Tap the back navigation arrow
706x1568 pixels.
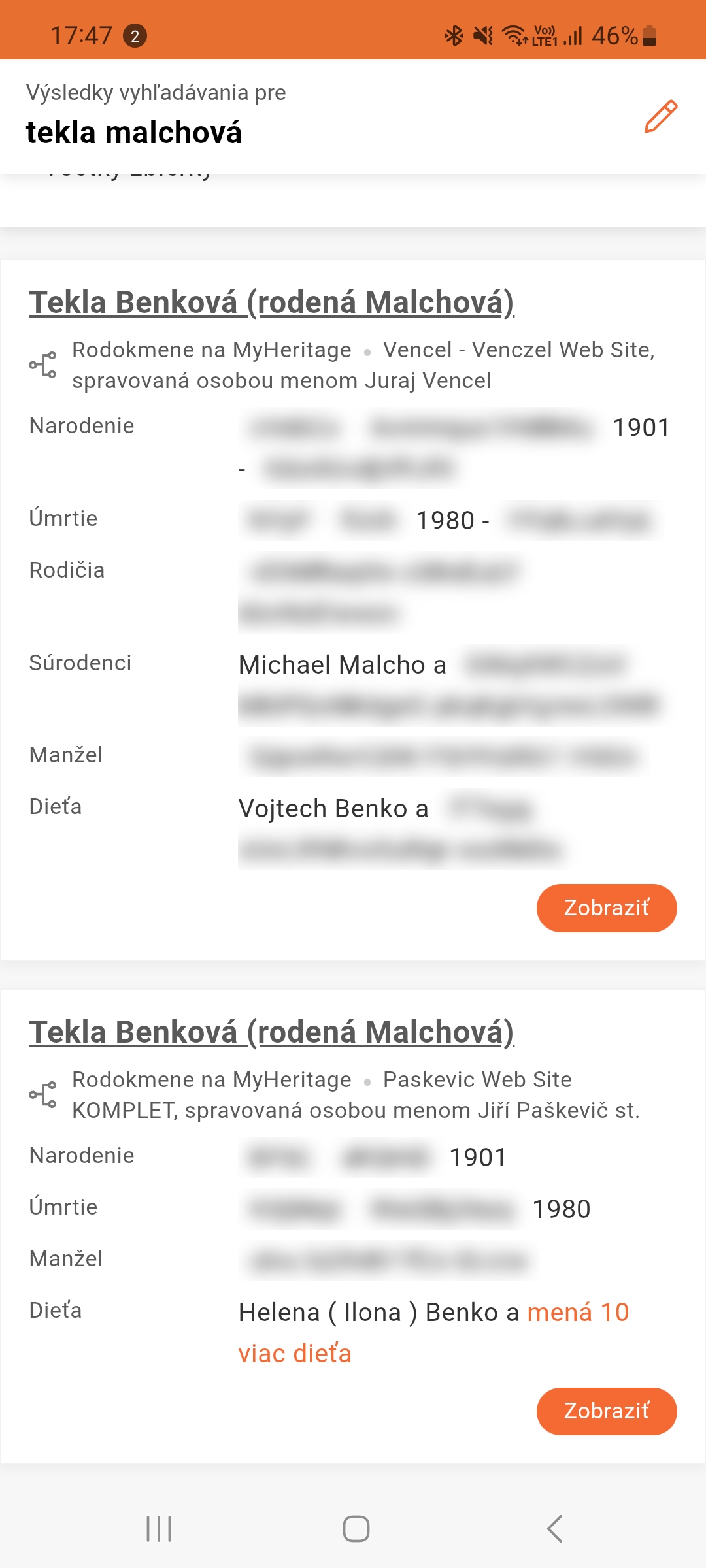pyautogui.click(x=553, y=1527)
